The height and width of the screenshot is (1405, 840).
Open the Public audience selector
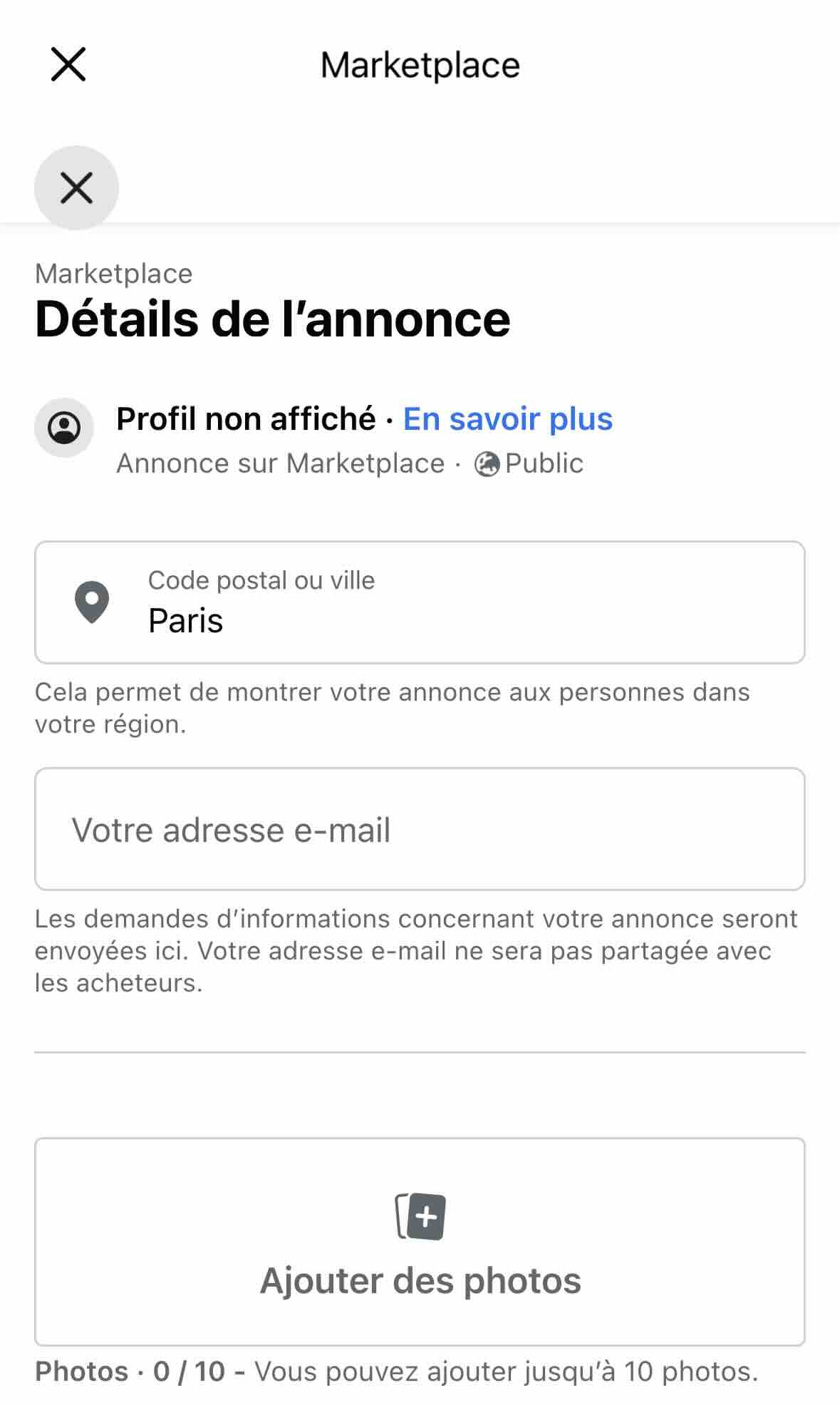(x=531, y=463)
